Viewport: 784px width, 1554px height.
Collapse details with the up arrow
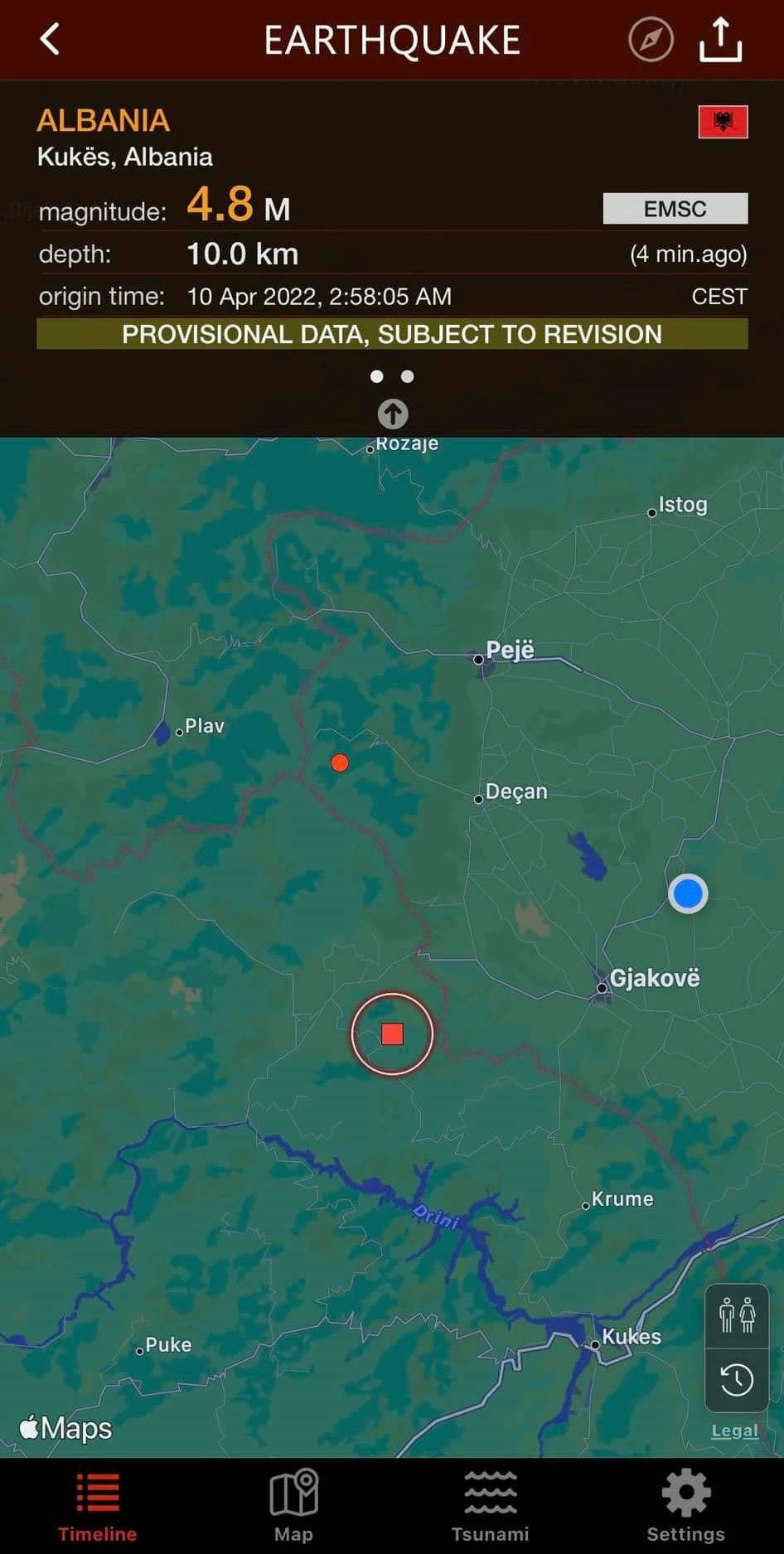pyautogui.click(x=392, y=413)
